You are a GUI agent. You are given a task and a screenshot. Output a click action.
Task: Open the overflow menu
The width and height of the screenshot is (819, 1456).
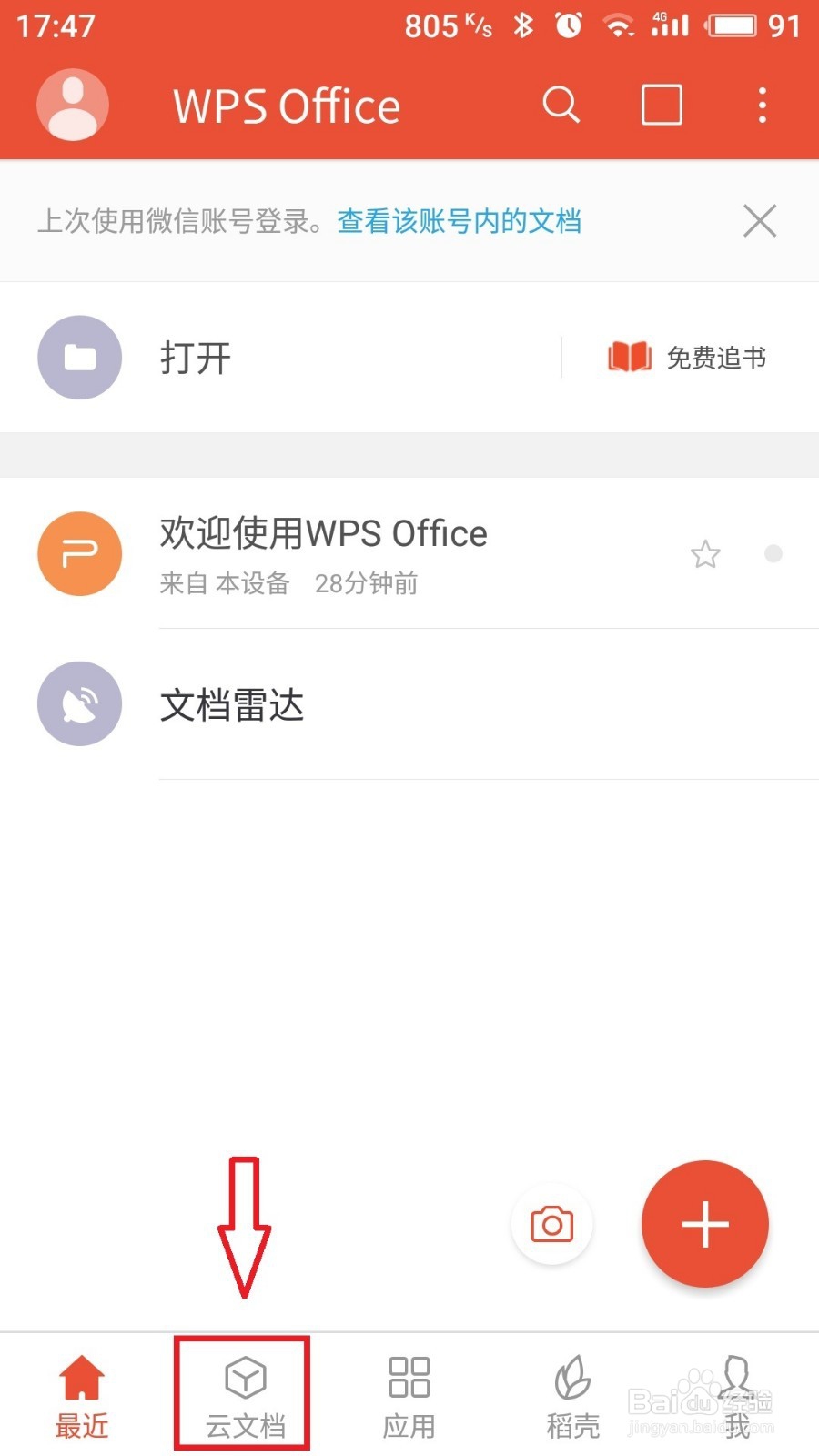point(763,105)
